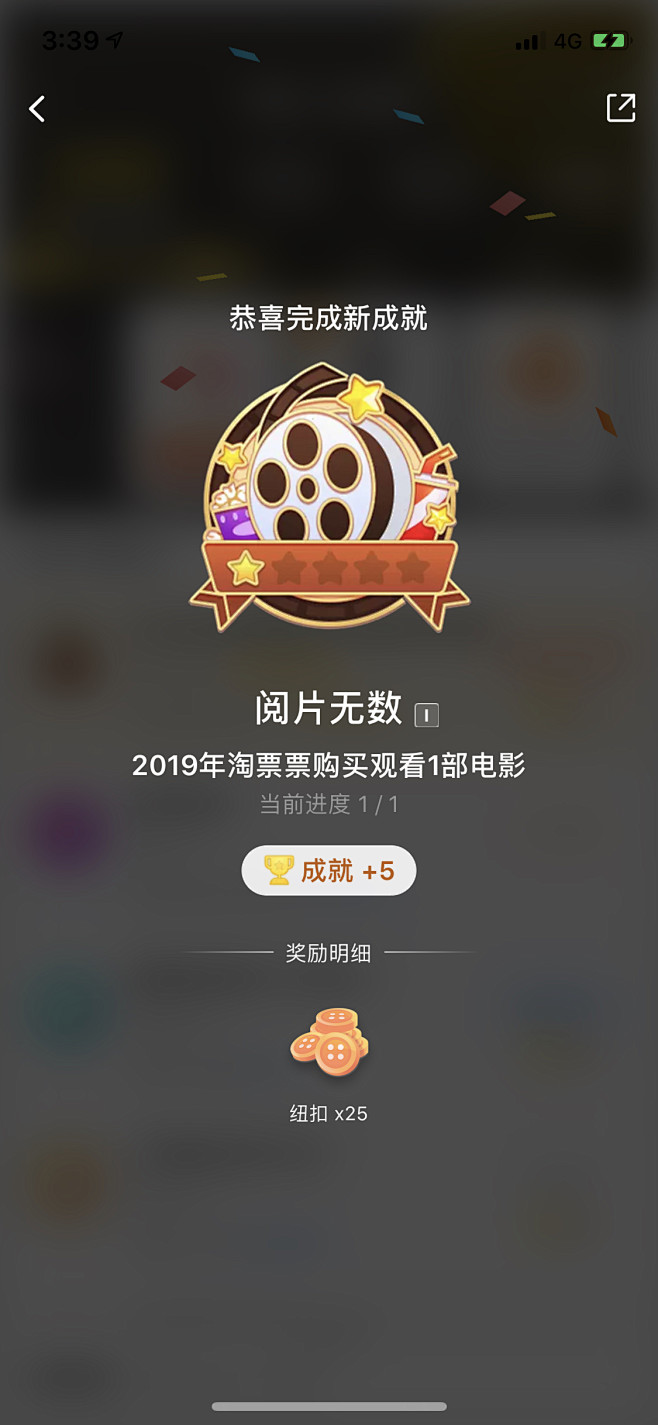Go back with the top-left arrow
Image resolution: width=658 pixels, height=1425 pixels.
38,108
